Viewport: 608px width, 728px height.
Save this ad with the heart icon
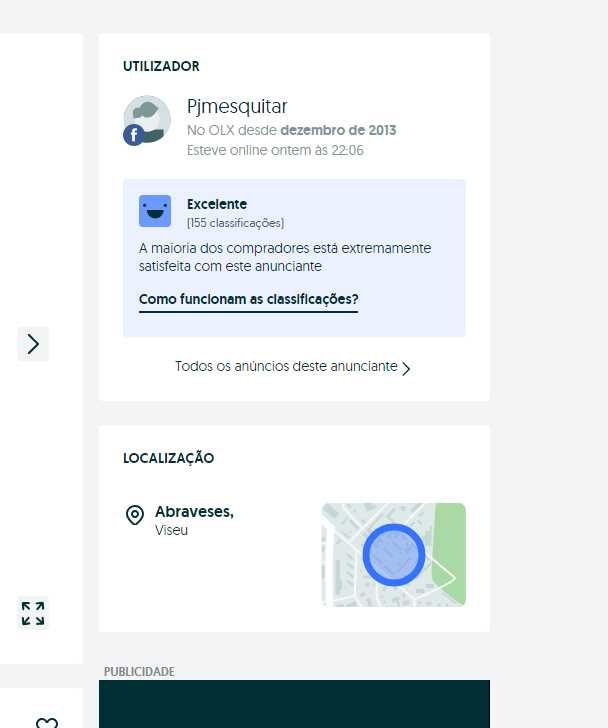[46, 722]
